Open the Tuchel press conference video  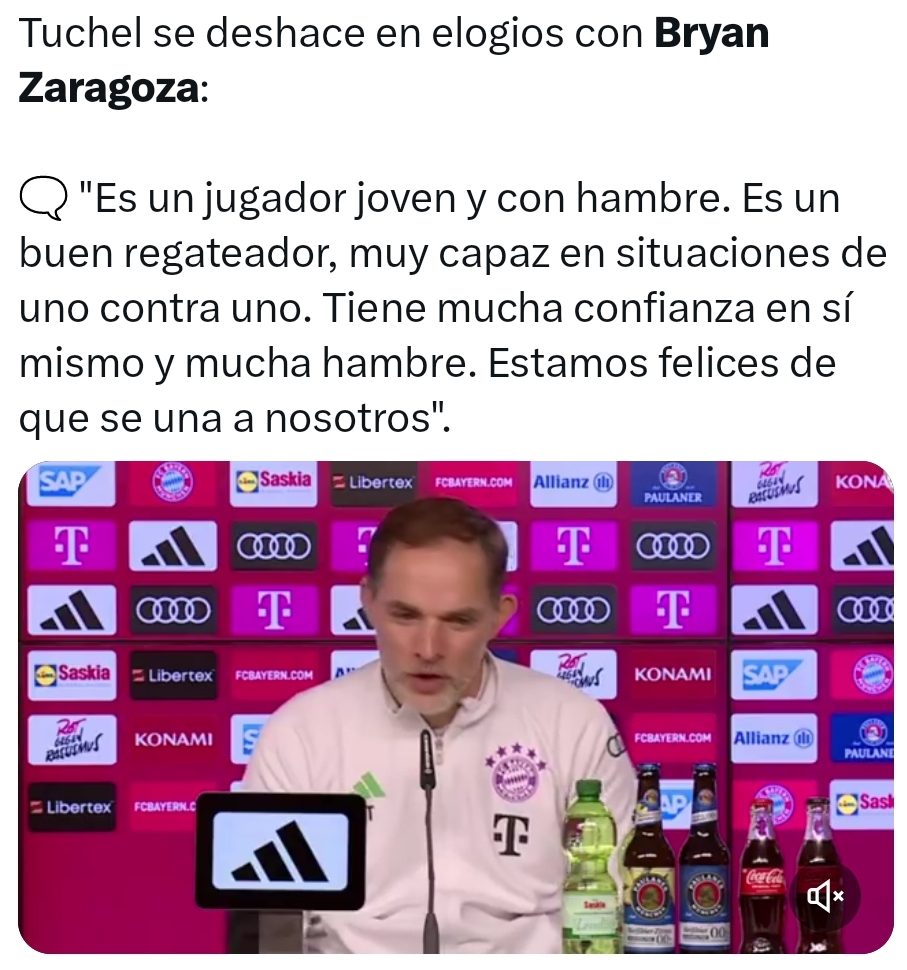(x=455, y=700)
